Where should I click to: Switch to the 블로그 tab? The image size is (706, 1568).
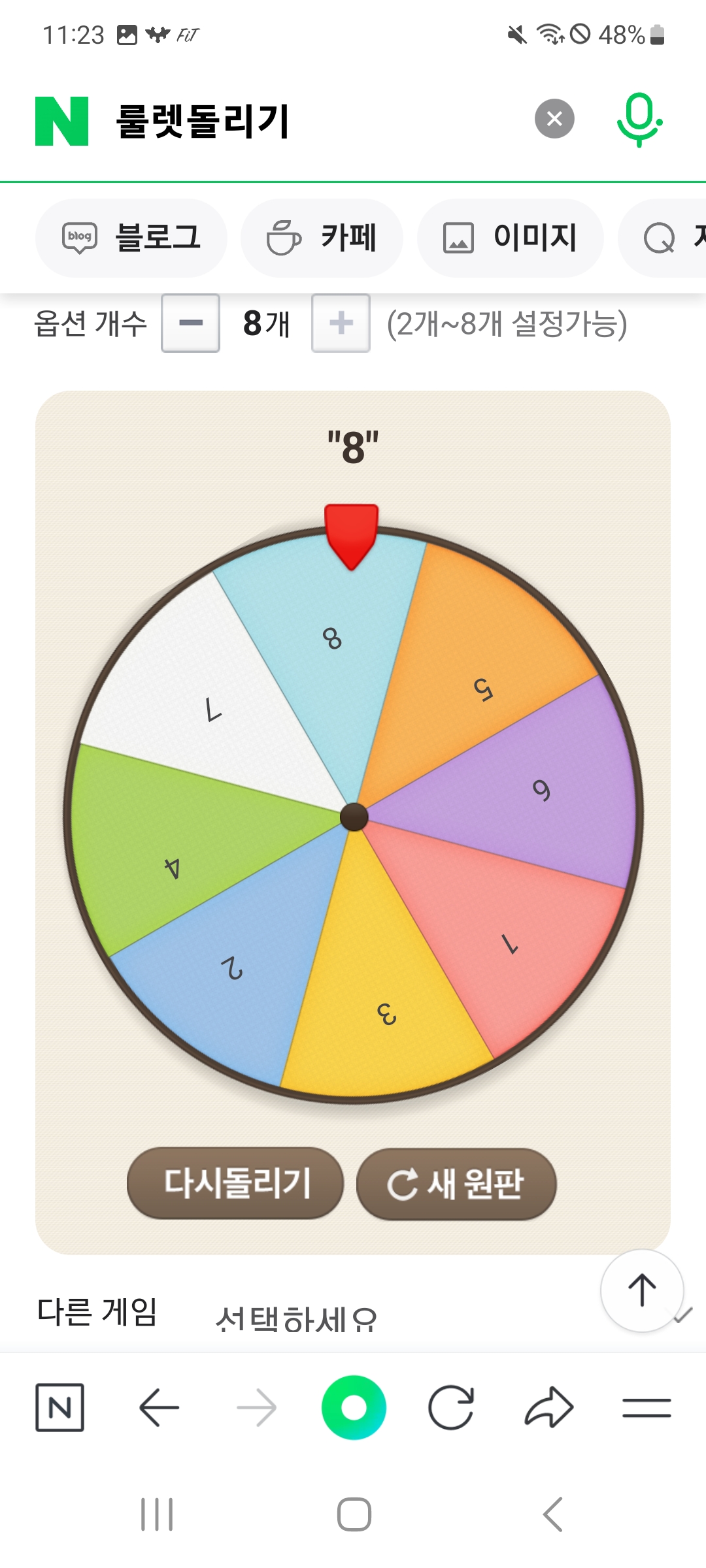point(131,238)
